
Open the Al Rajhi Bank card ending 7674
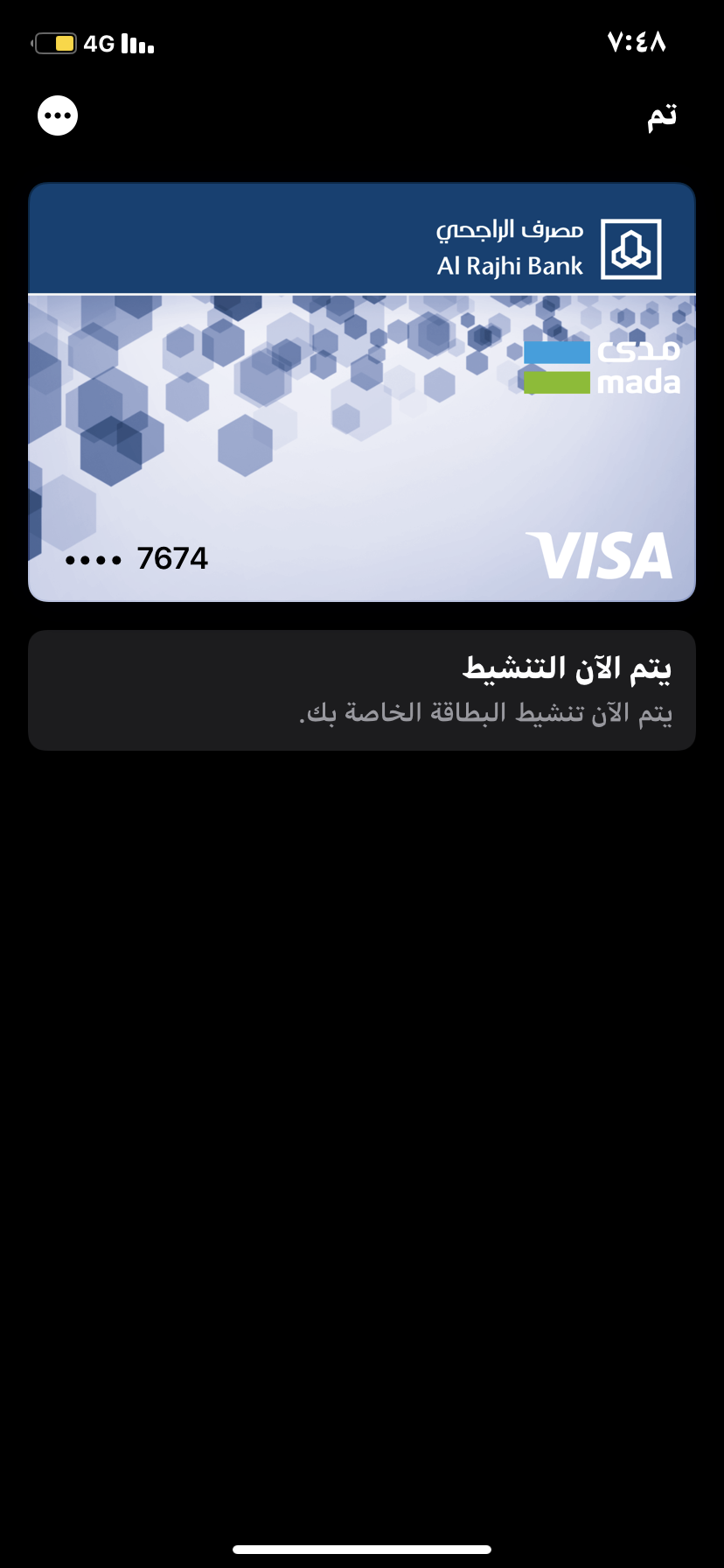(x=362, y=392)
